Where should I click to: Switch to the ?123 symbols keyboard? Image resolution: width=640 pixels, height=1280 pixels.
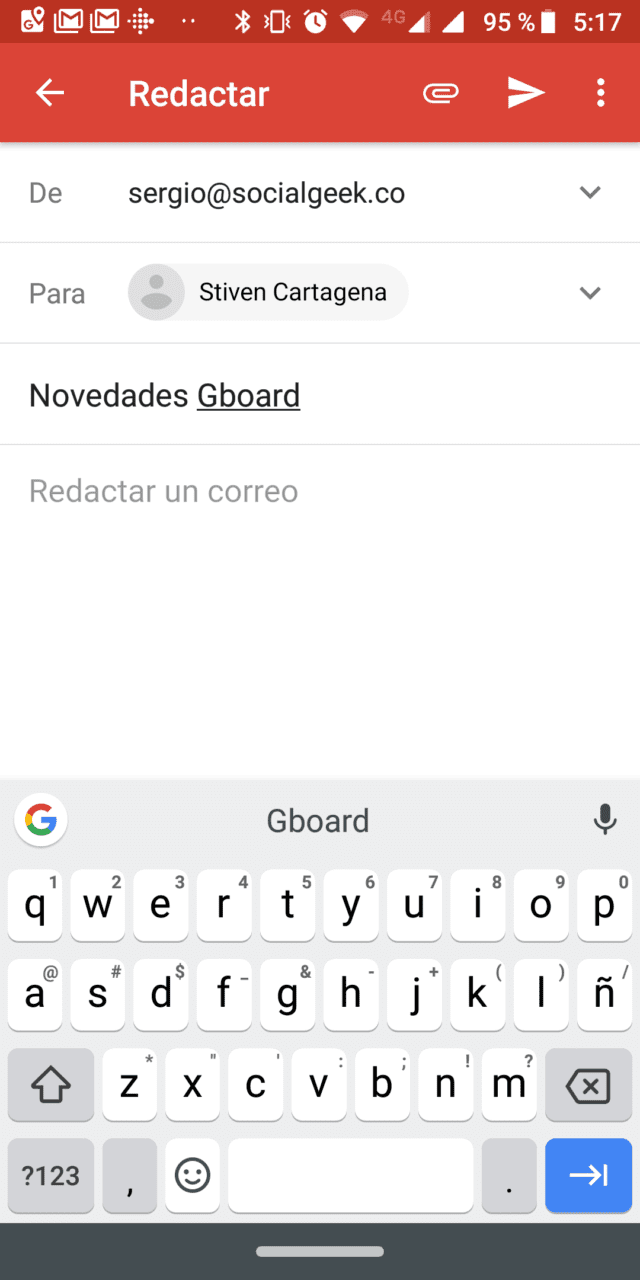(51, 1176)
